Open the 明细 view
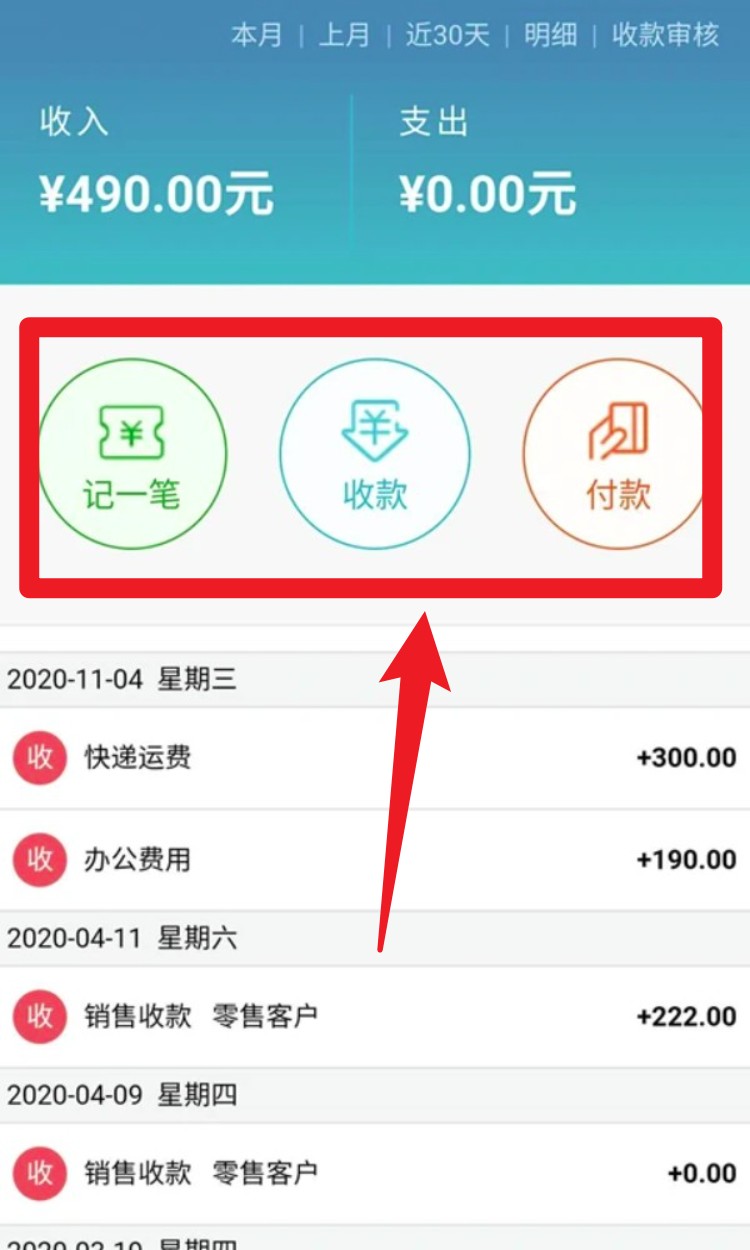The width and height of the screenshot is (750, 1250). point(550,36)
